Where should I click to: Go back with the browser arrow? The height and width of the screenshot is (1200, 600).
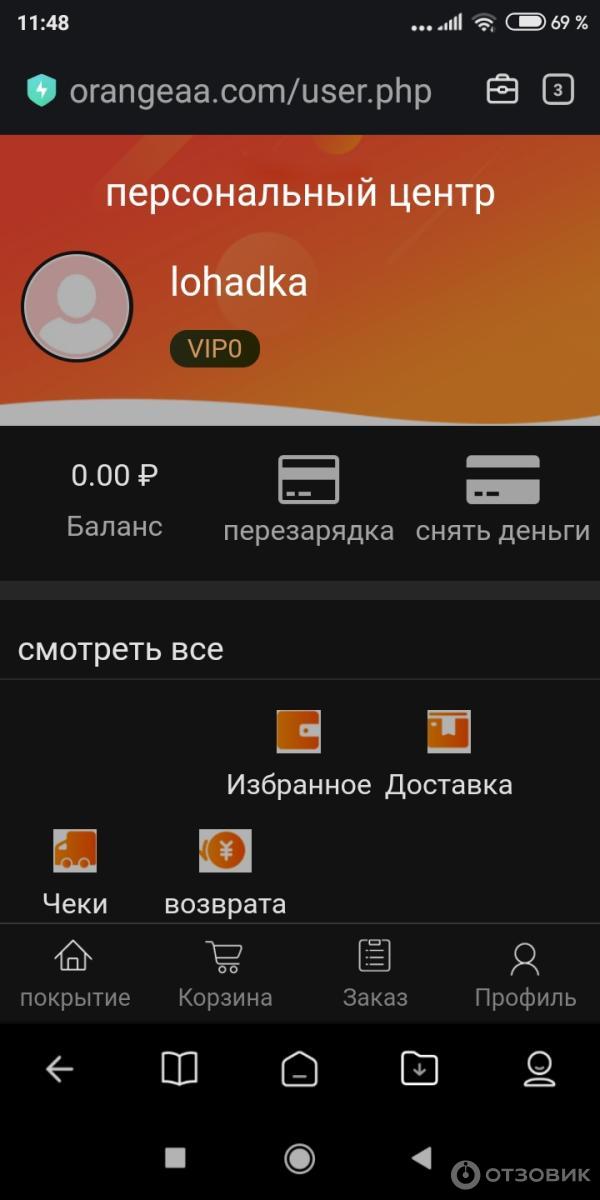tap(60, 1070)
